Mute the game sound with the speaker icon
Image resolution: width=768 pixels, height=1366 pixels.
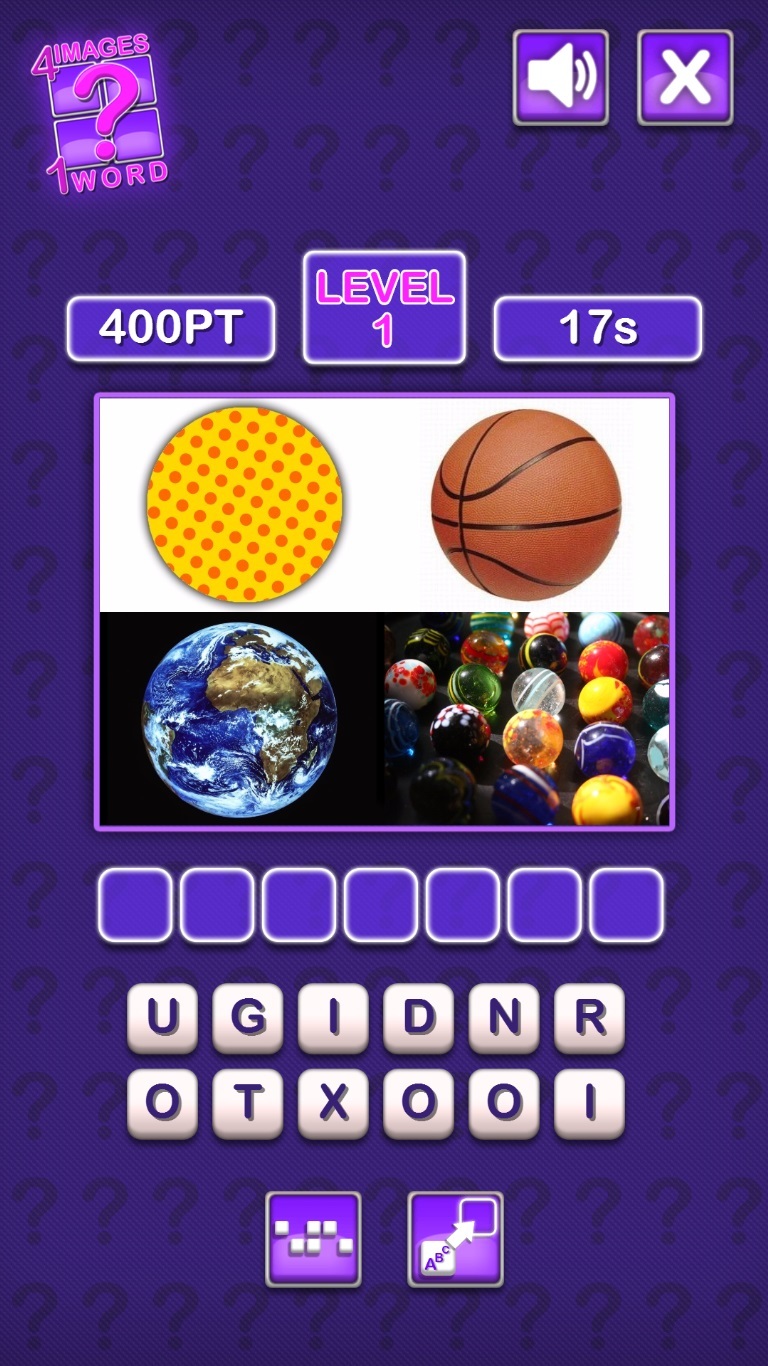(x=561, y=77)
